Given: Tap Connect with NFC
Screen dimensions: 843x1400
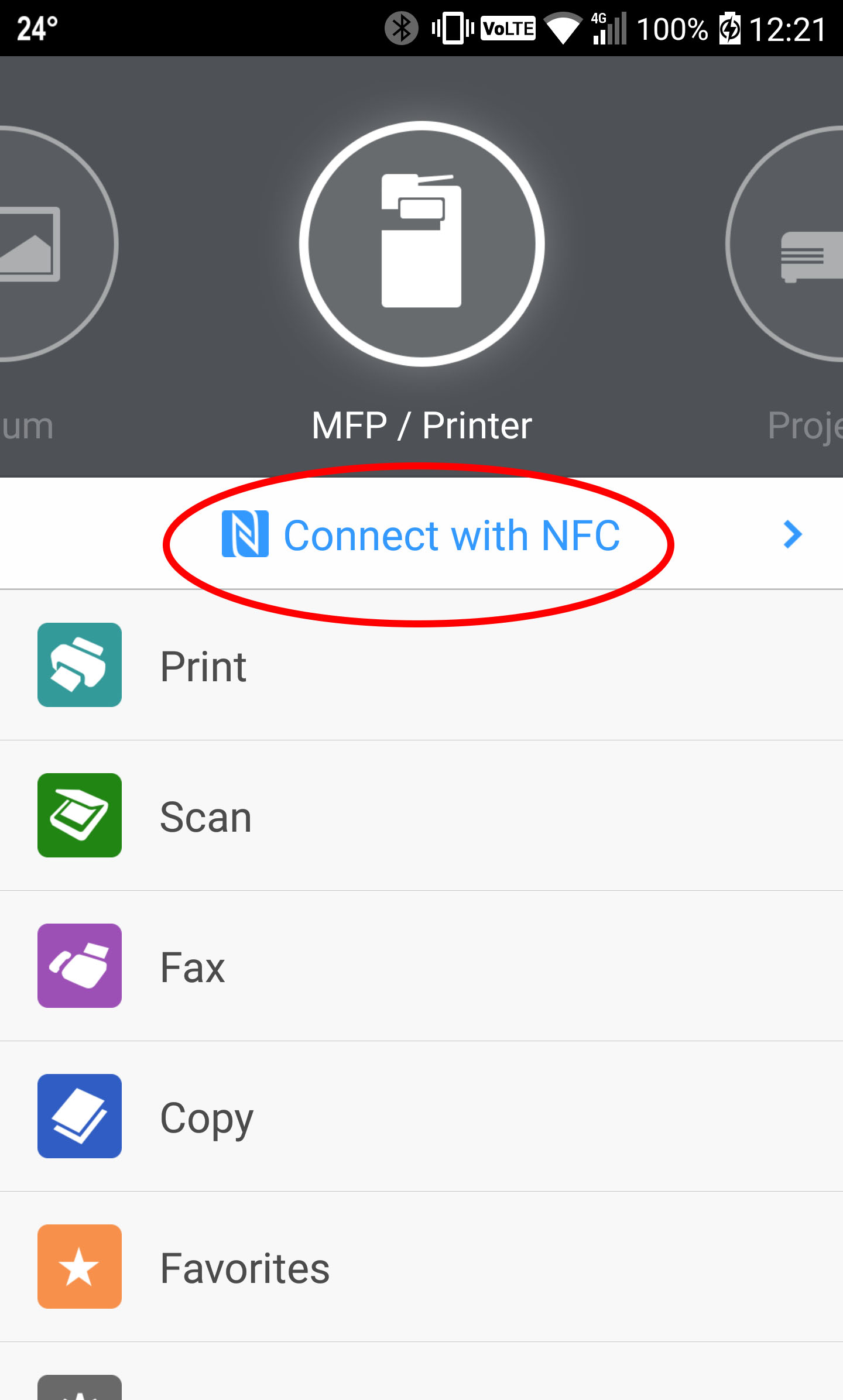Looking at the screenshot, I should click(421, 536).
